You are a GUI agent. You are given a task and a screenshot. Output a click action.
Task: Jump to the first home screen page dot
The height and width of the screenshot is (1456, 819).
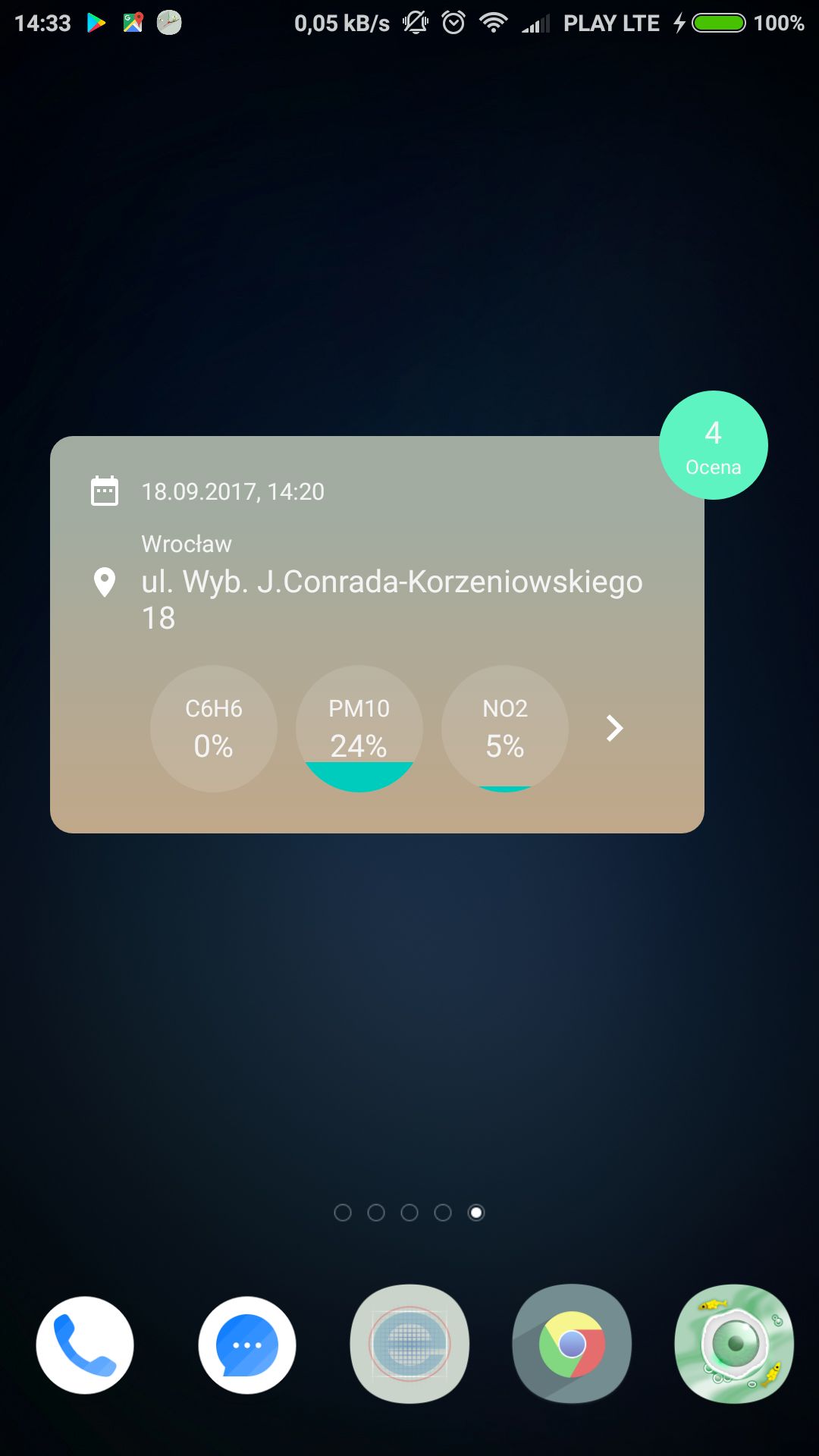(x=343, y=1213)
